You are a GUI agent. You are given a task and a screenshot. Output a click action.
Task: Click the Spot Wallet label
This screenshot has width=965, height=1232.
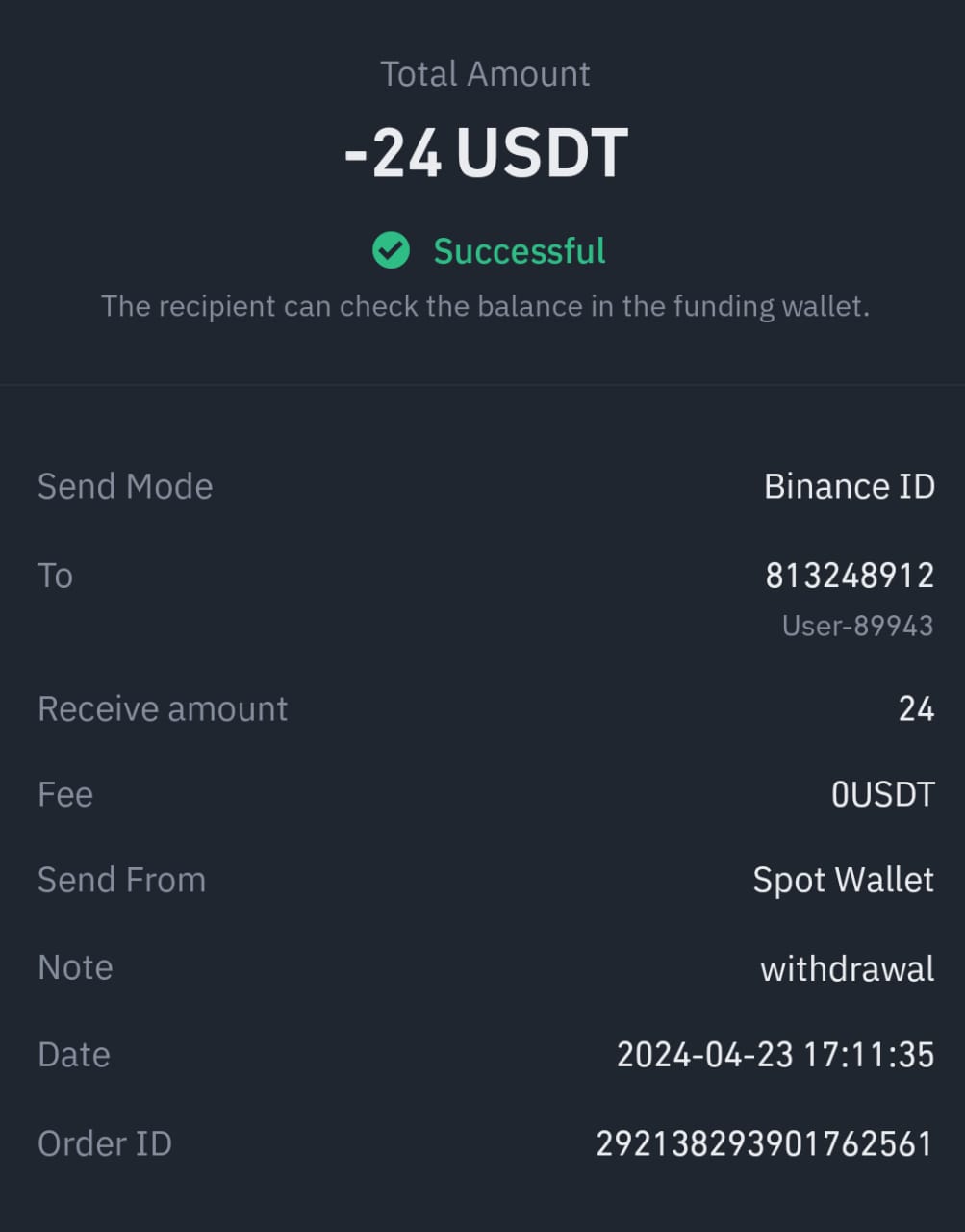click(x=843, y=879)
